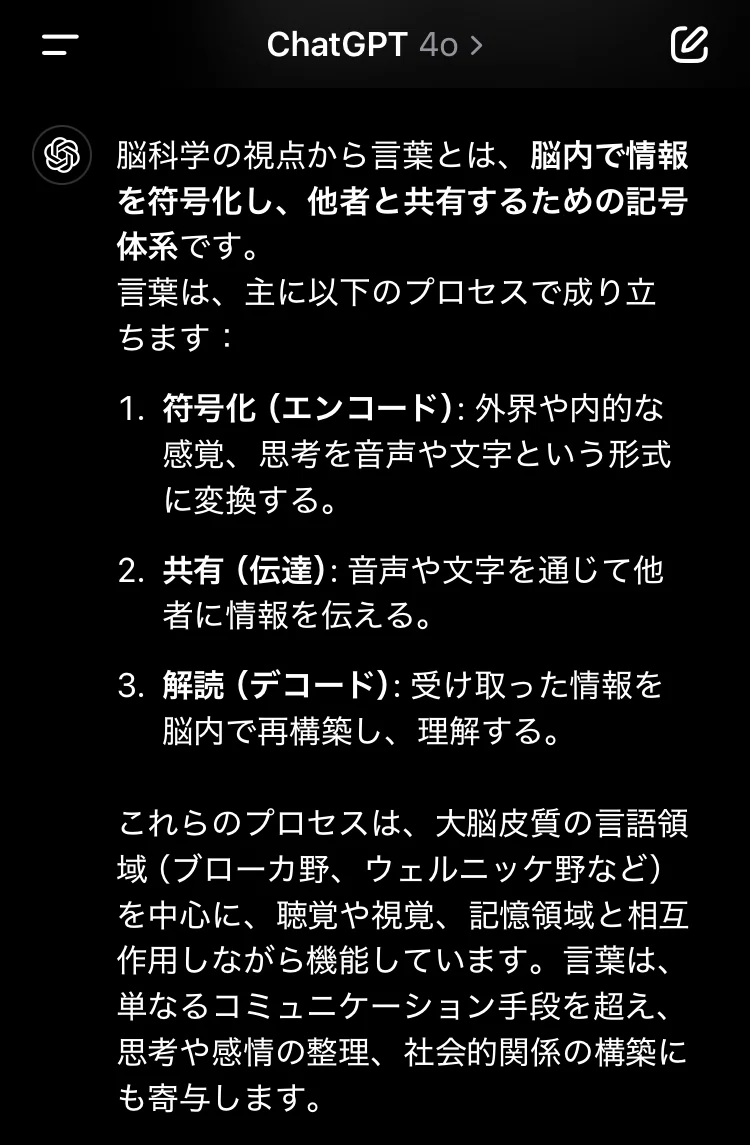Image resolution: width=750 pixels, height=1145 pixels.
Task: Start a new chat
Action: coord(689,45)
